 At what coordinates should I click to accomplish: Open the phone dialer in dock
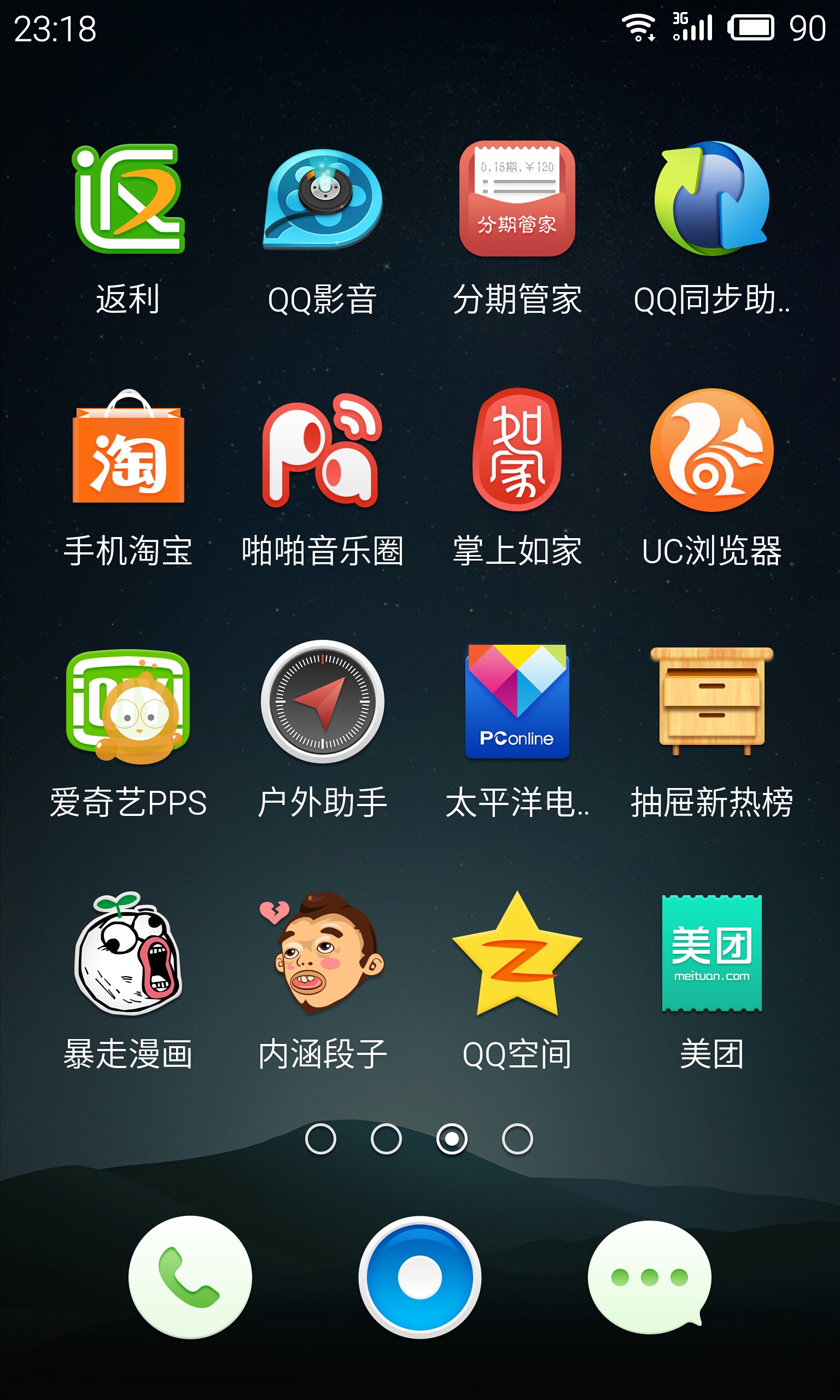(190, 1277)
